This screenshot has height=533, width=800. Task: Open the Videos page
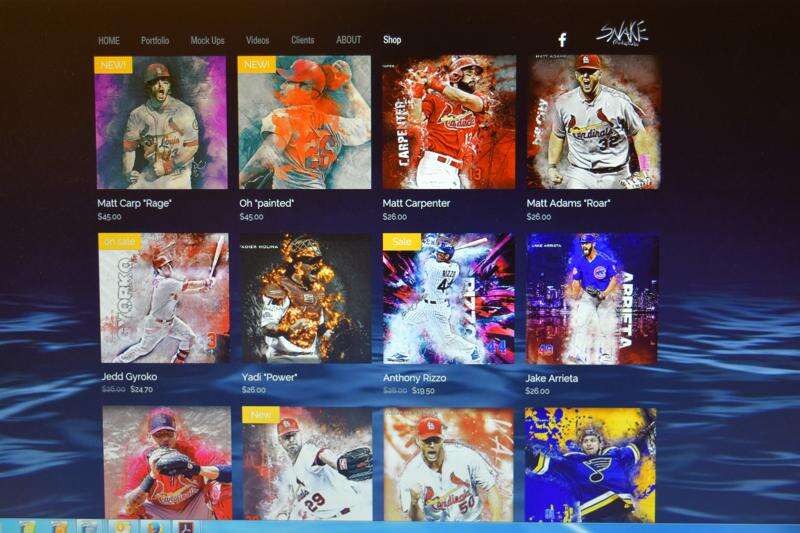point(257,41)
